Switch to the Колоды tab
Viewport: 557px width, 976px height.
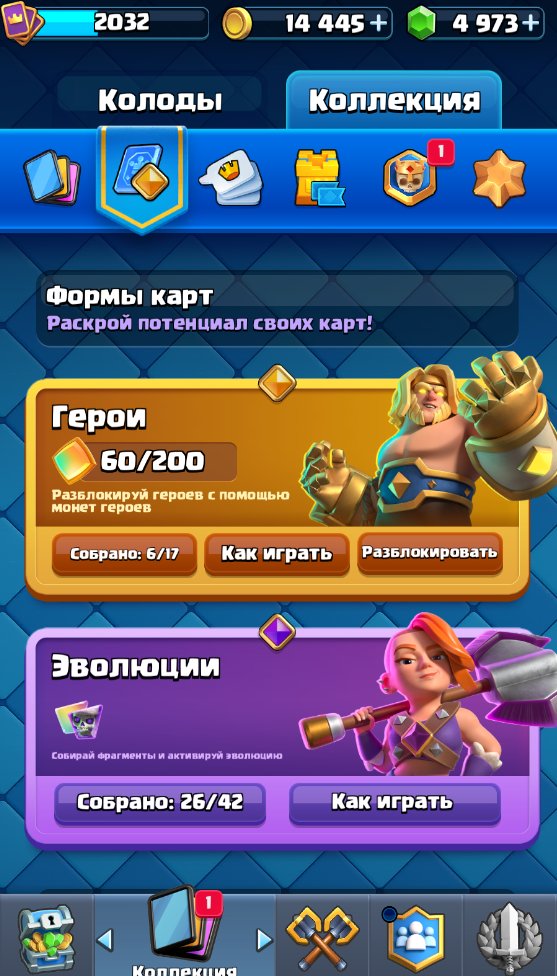click(159, 100)
